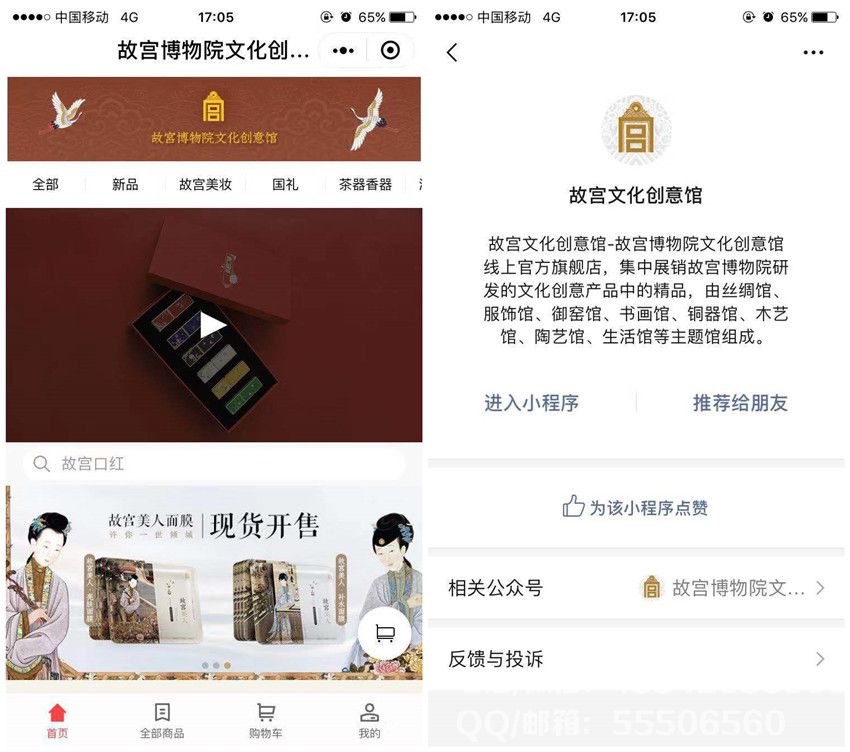The image size is (850, 752).
Task: Tap 进入小程序 to enter
Action: coord(531,403)
